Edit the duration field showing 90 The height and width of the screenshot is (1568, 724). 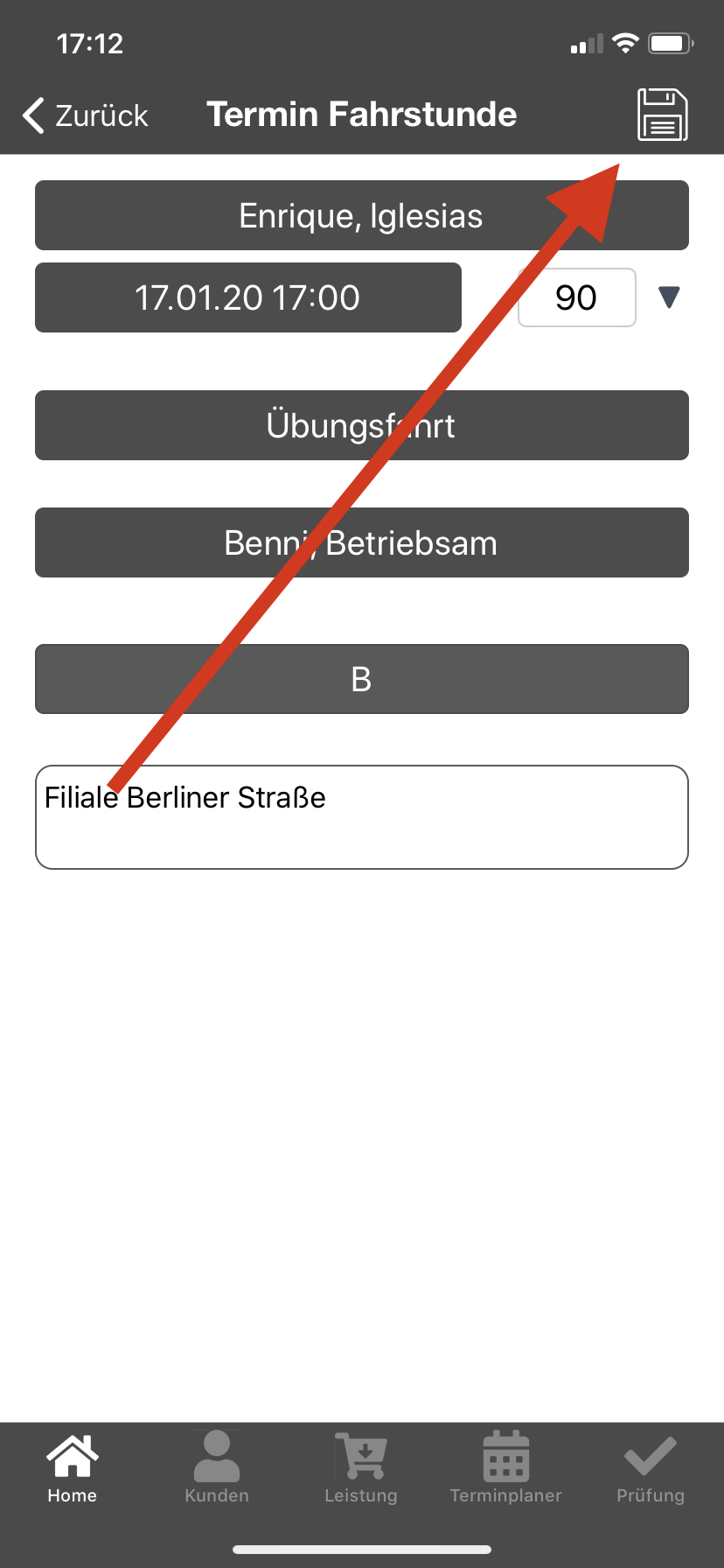click(576, 297)
